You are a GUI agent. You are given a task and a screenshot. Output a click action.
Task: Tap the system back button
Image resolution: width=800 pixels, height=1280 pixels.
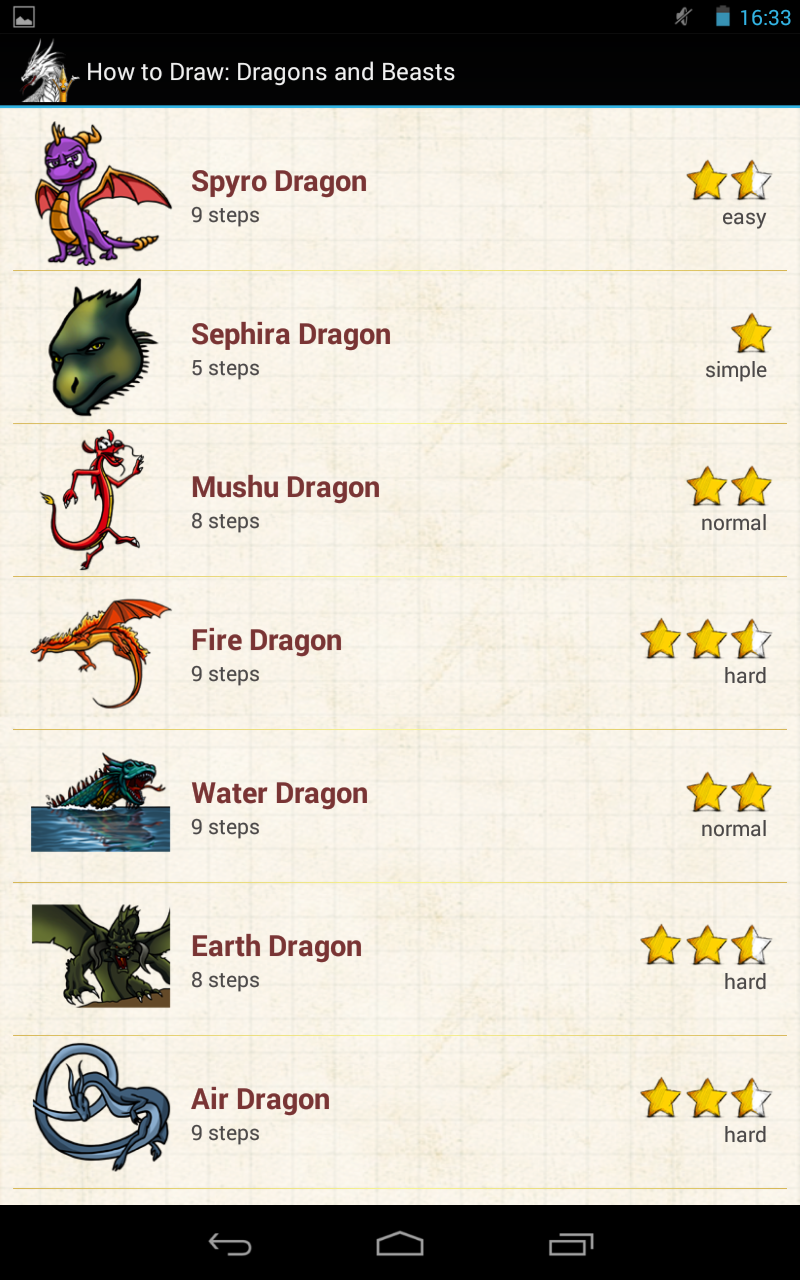(x=229, y=1244)
